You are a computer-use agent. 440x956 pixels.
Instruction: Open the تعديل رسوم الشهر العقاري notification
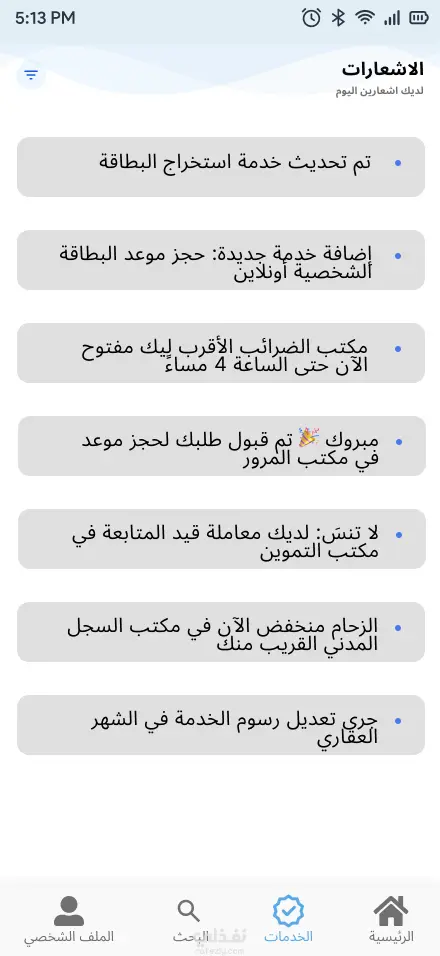click(x=221, y=725)
